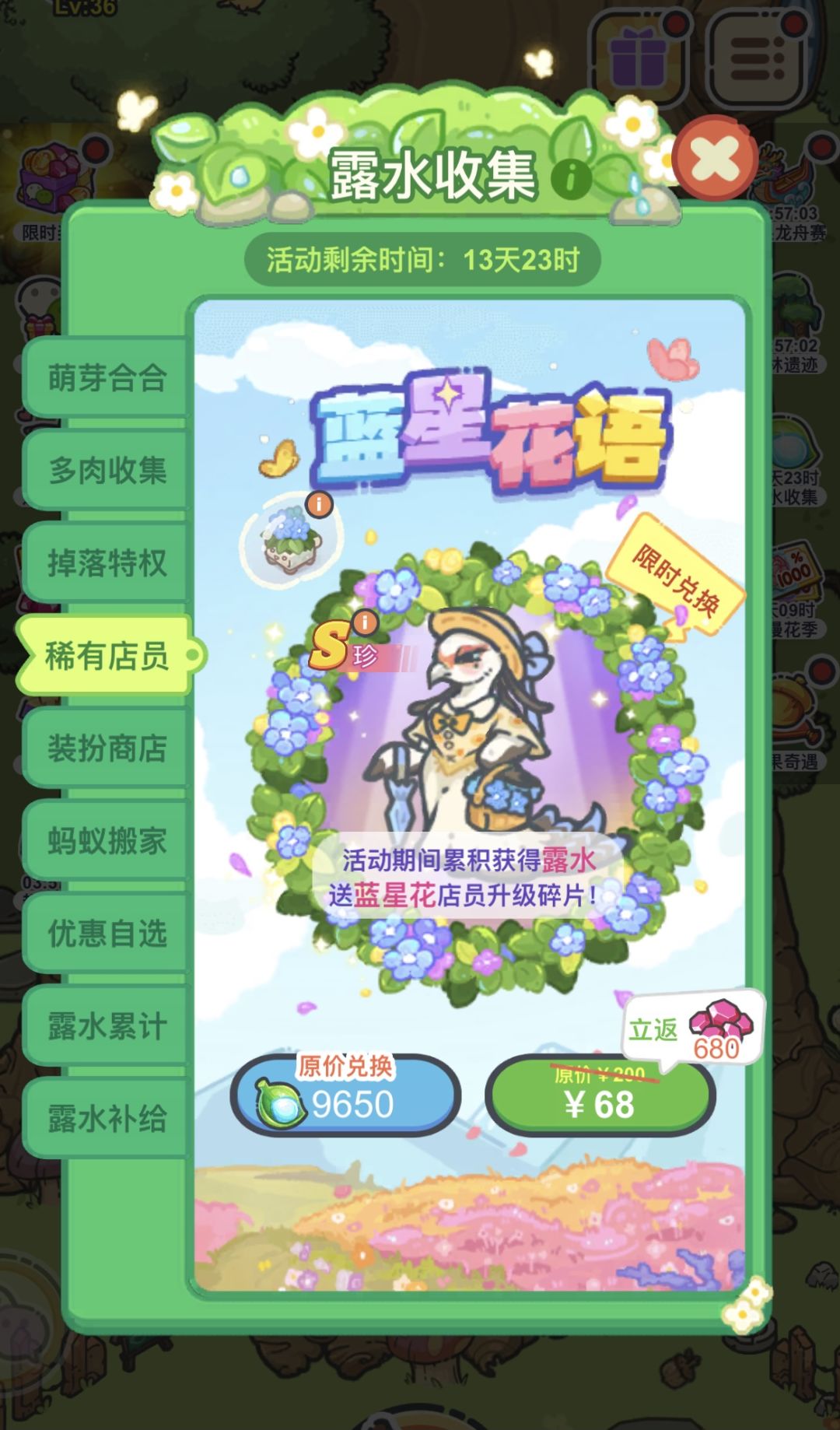Tap the info icon on the flowerpot bubble
Screen dimensions: 840x1430
coord(317,503)
